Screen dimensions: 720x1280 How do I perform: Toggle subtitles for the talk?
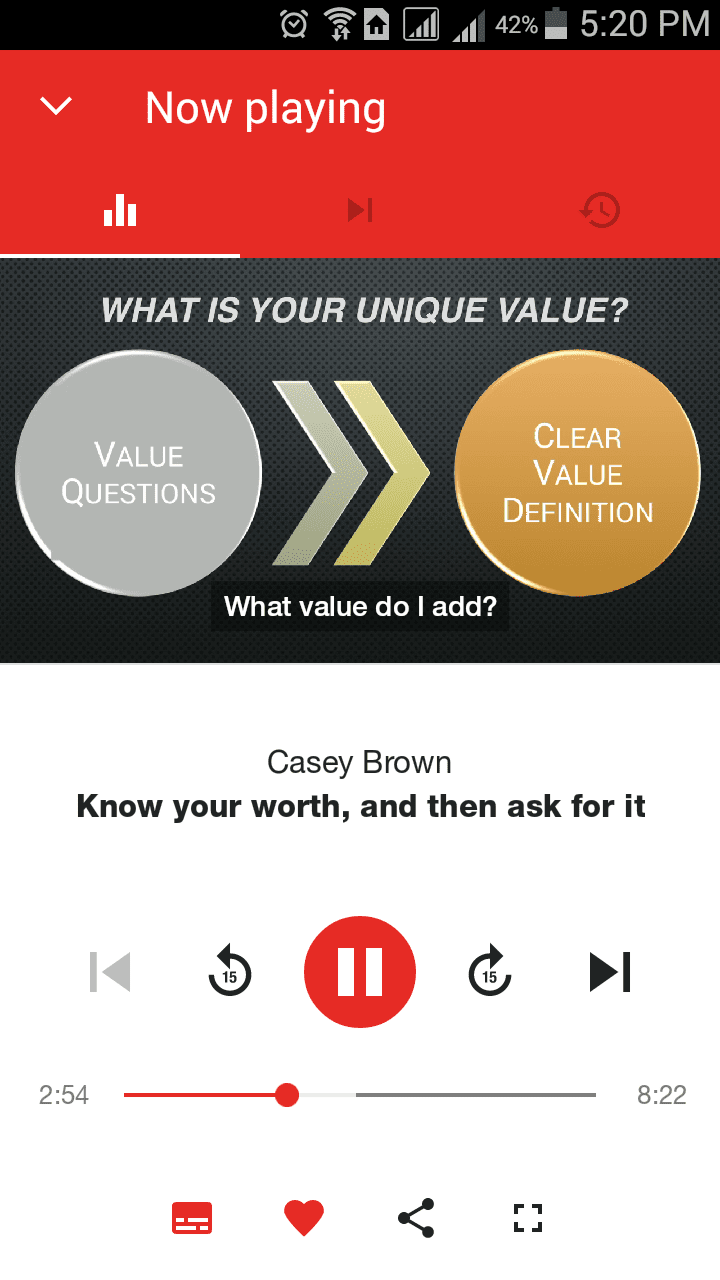point(192,1218)
